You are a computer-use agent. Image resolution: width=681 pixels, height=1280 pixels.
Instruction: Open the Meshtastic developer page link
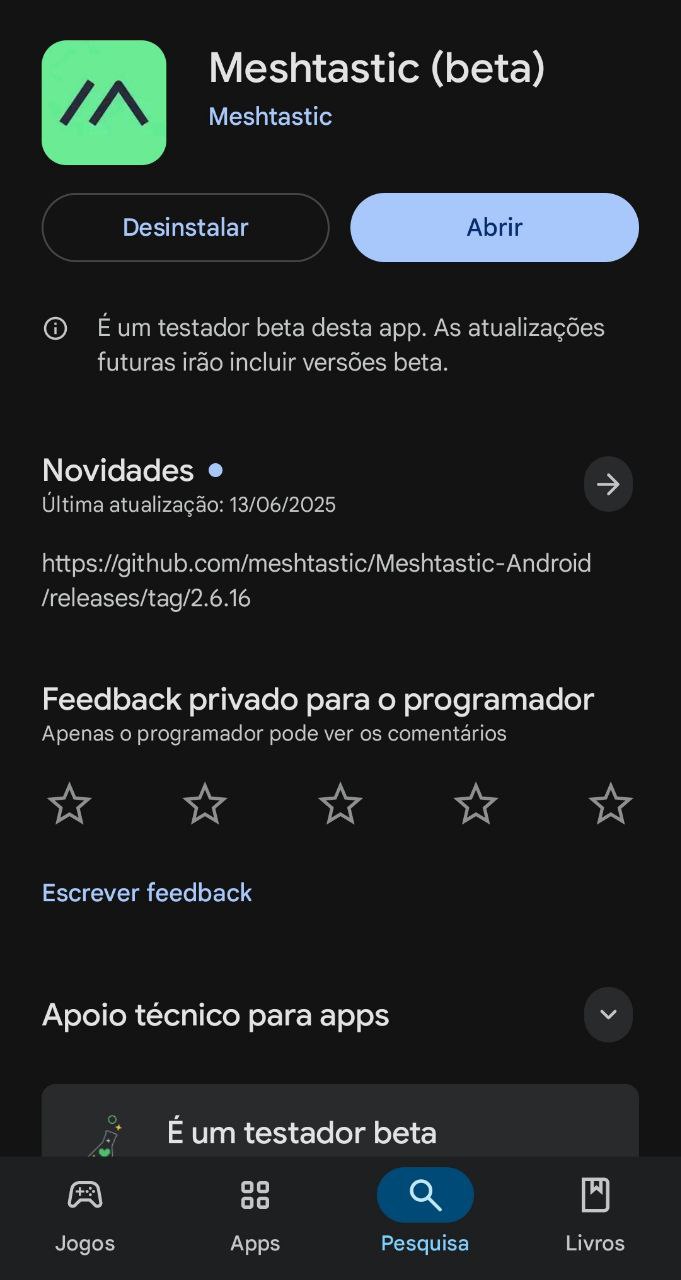coord(270,116)
